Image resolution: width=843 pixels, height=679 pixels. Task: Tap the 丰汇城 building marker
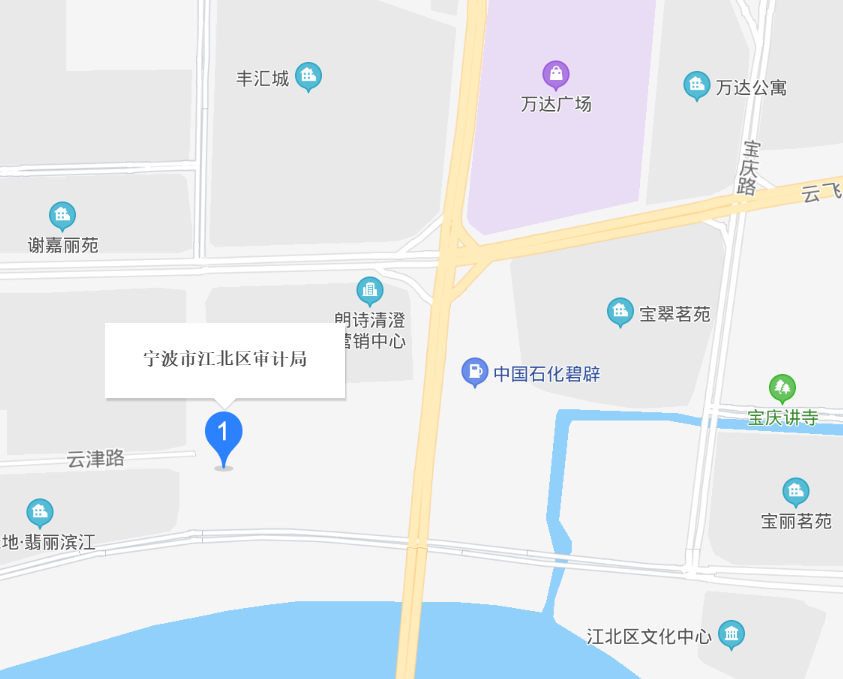[x=309, y=77]
